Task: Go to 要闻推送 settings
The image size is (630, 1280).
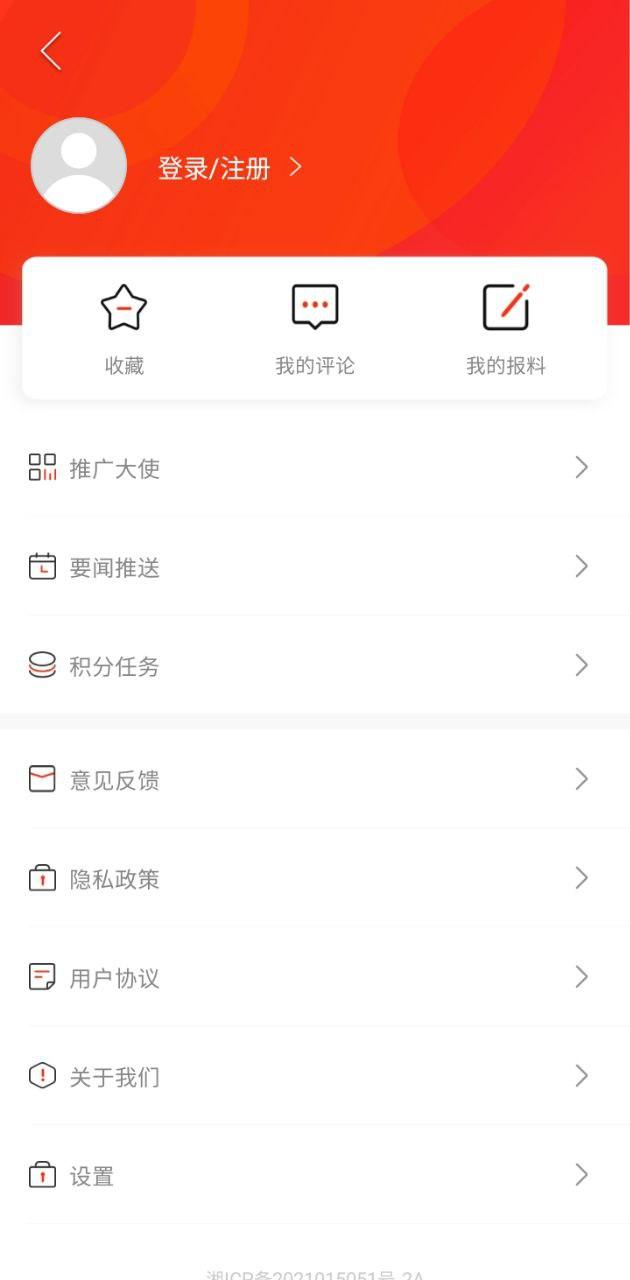Action: pos(314,567)
